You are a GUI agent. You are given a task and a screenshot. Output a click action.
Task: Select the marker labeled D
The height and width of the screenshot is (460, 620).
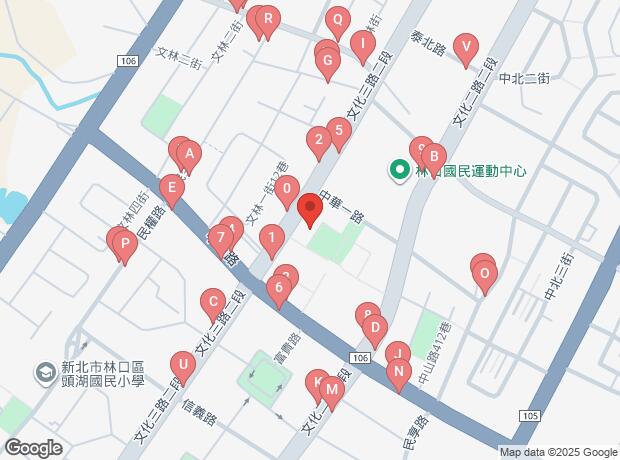tap(374, 328)
